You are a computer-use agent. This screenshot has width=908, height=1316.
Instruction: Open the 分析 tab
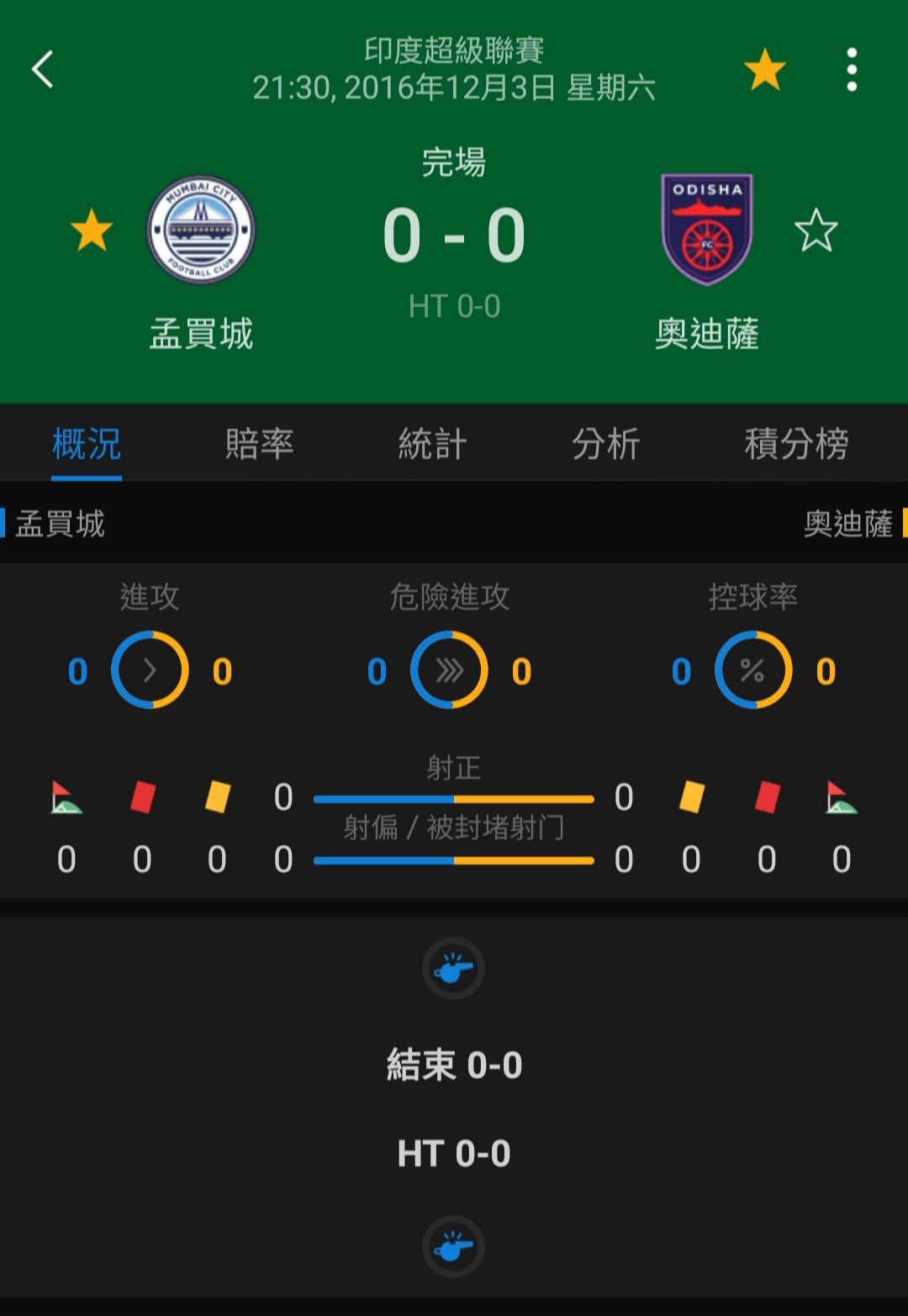[605, 443]
